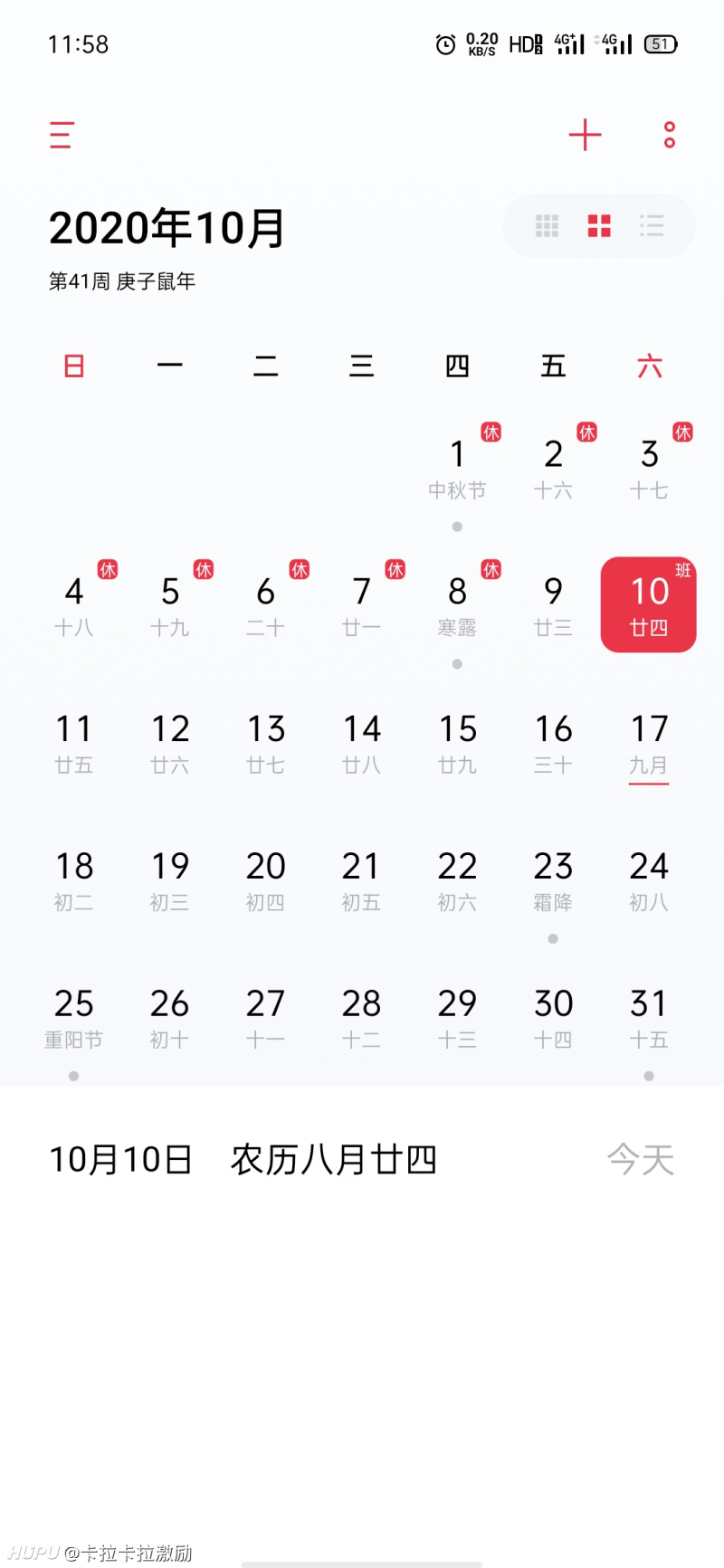This screenshot has width=724, height=1568.
Task: Open the hamburger drawer menu
Action: coord(62,135)
